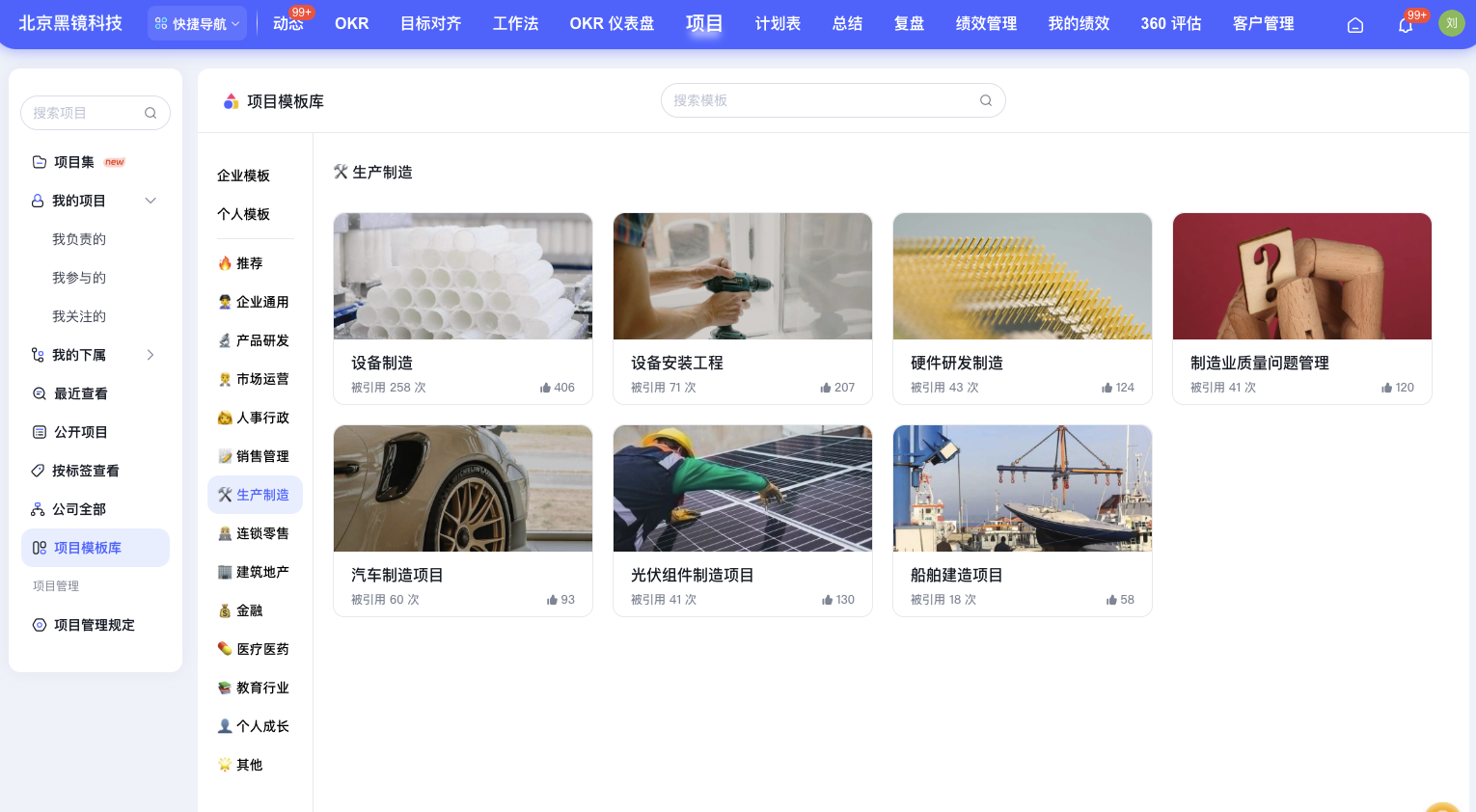Focus the 搜索项目 search box
Viewport: 1476px width, 812px height.
pyautogui.click(x=87, y=113)
